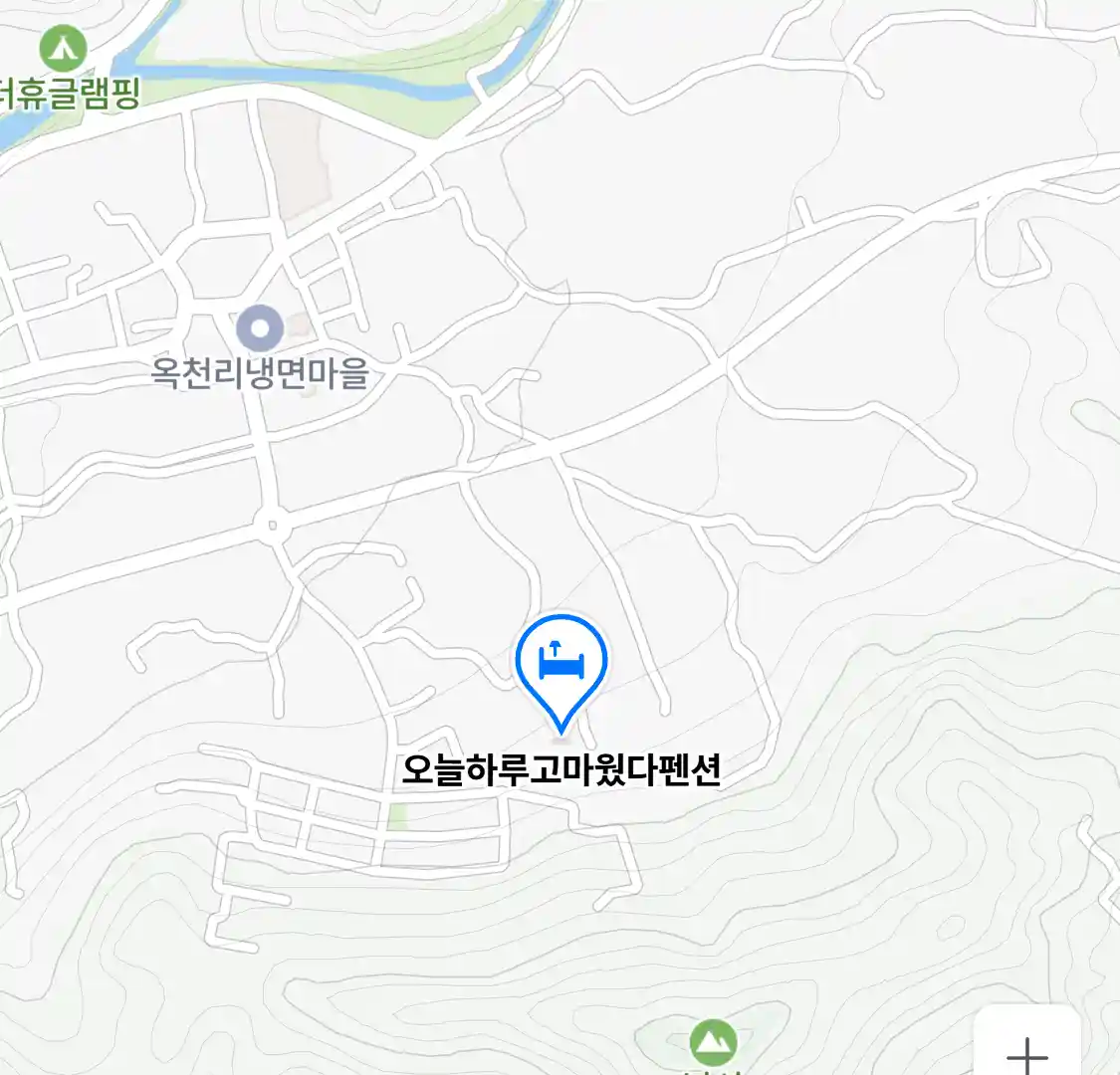Image resolution: width=1120 pixels, height=1075 pixels.
Task: Open the 옥천리냉면마을 place marker
Action: pos(261,327)
